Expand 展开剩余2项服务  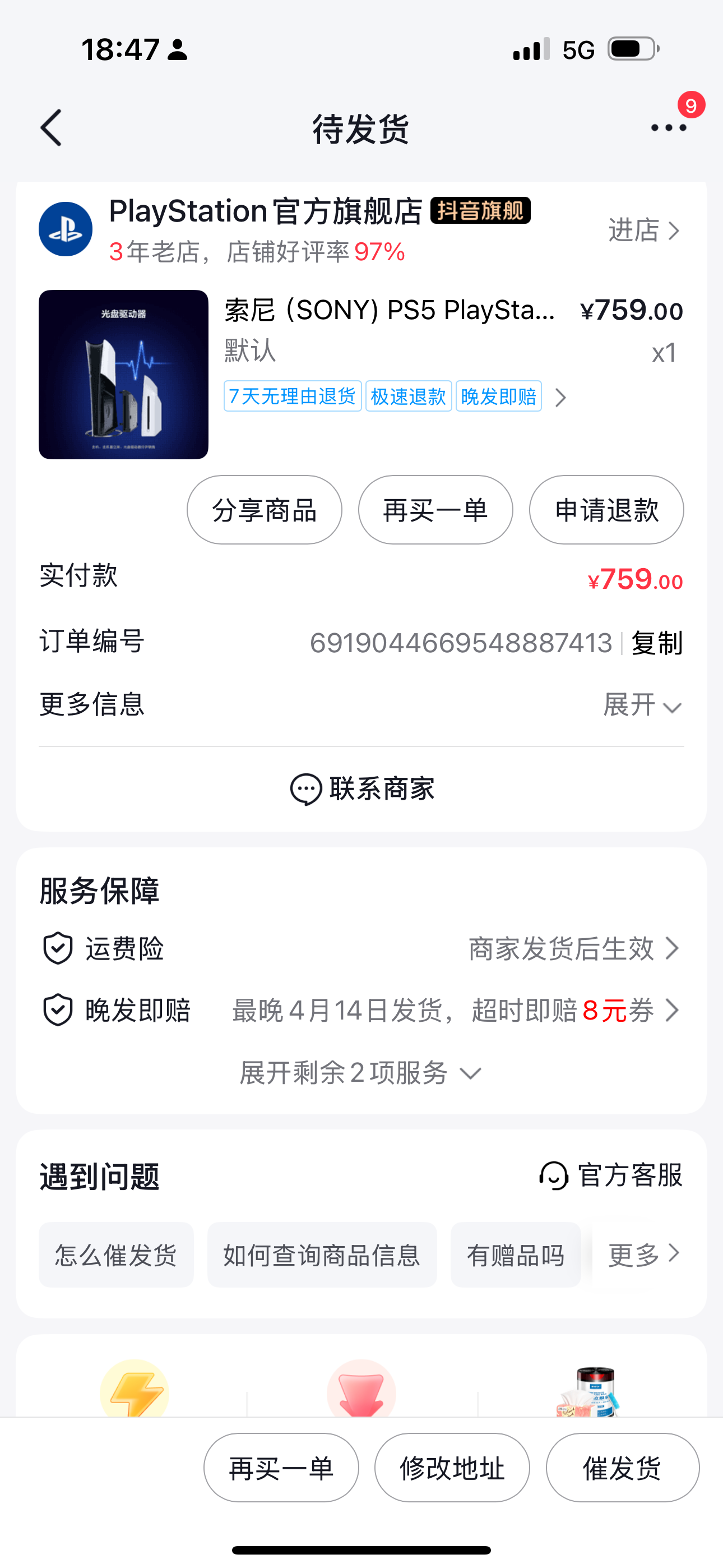click(x=360, y=1072)
